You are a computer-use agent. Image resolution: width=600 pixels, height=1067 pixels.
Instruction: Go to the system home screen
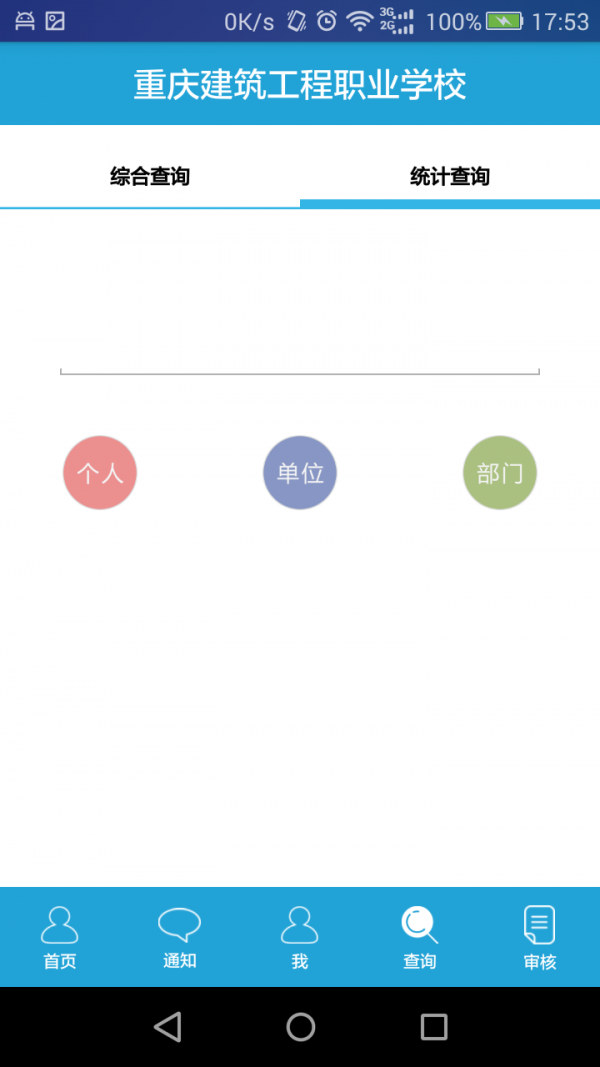tap(300, 1027)
